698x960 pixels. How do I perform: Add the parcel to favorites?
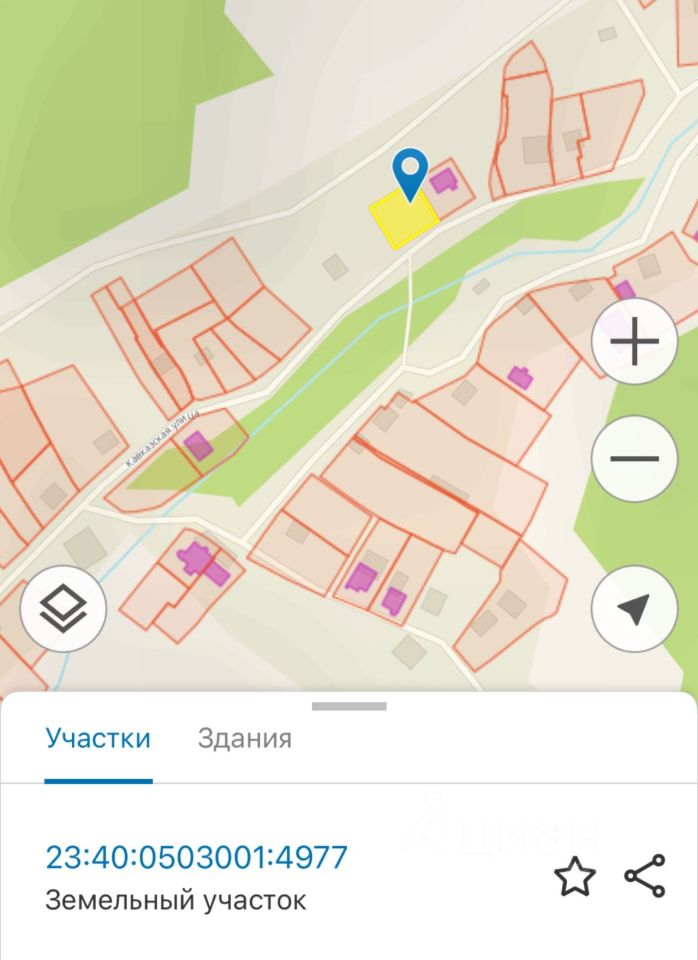point(575,877)
